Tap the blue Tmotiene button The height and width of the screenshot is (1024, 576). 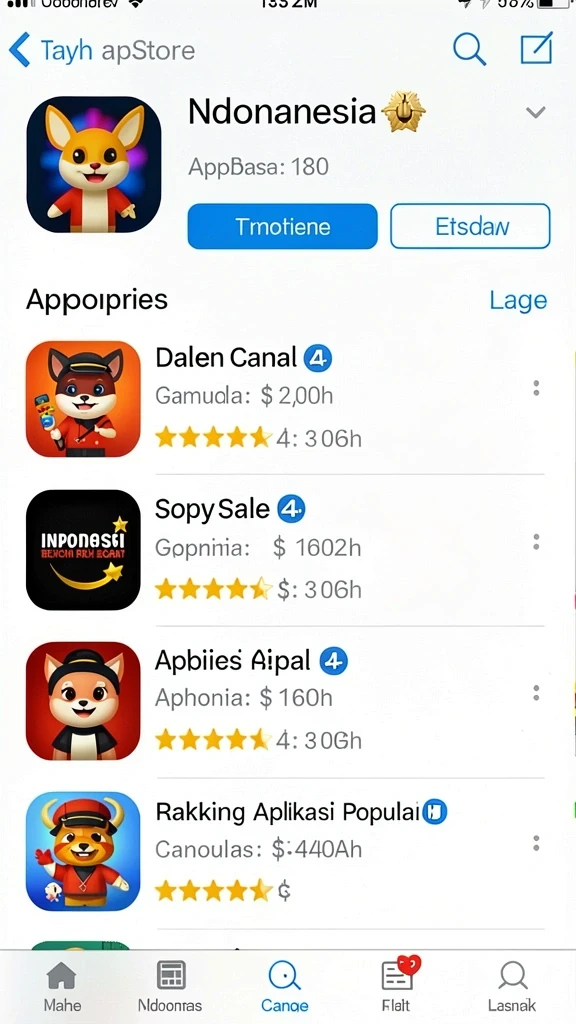click(x=282, y=227)
